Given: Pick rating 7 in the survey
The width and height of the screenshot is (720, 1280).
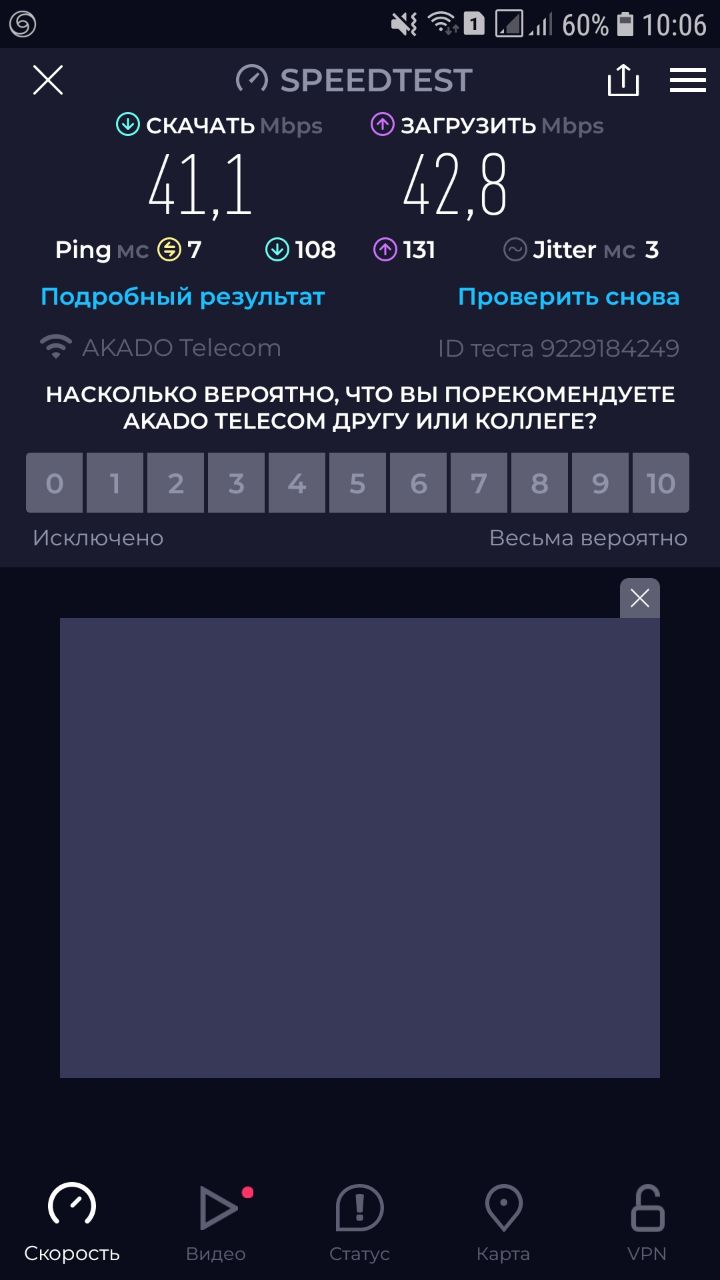Looking at the screenshot, I should pos(479,483).
